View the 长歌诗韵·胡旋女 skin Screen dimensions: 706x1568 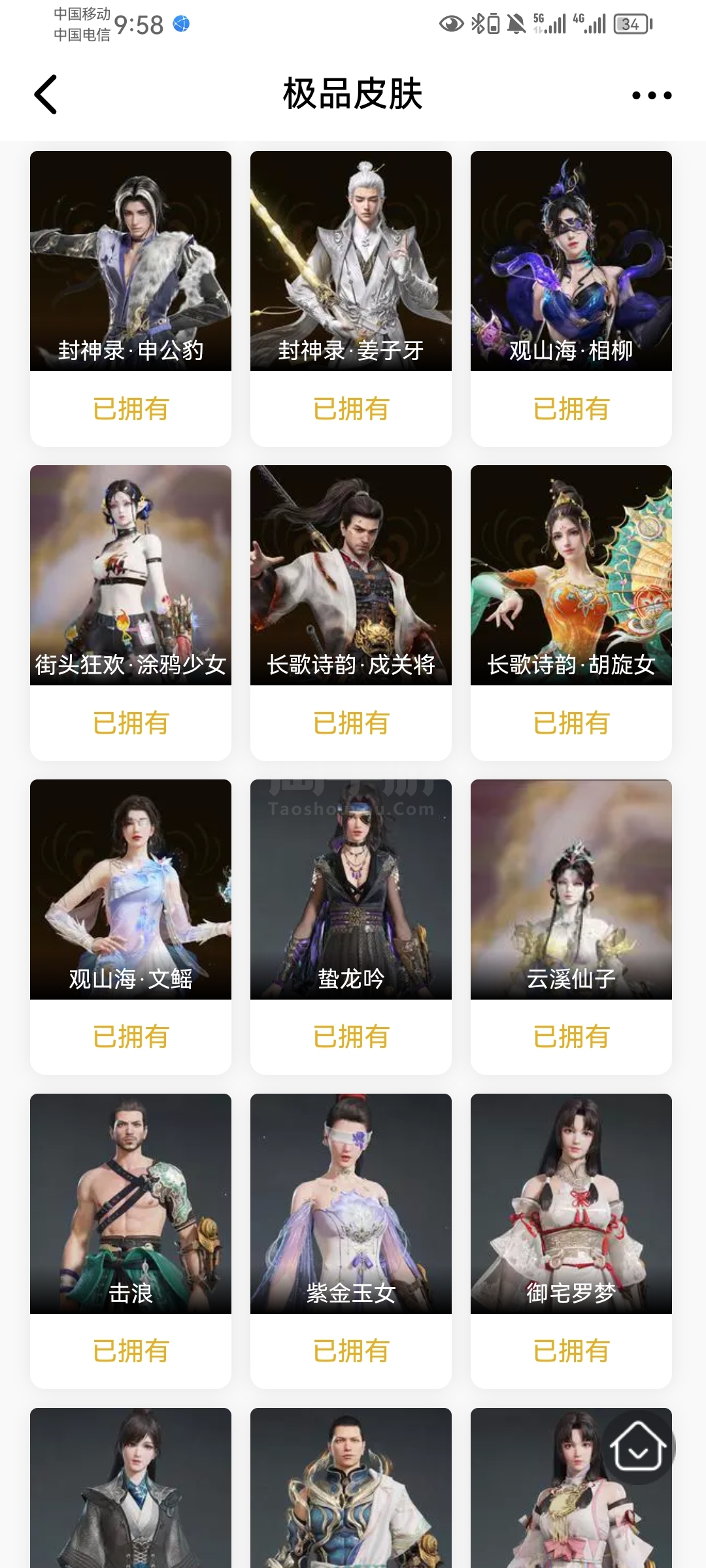coord(571,575)
